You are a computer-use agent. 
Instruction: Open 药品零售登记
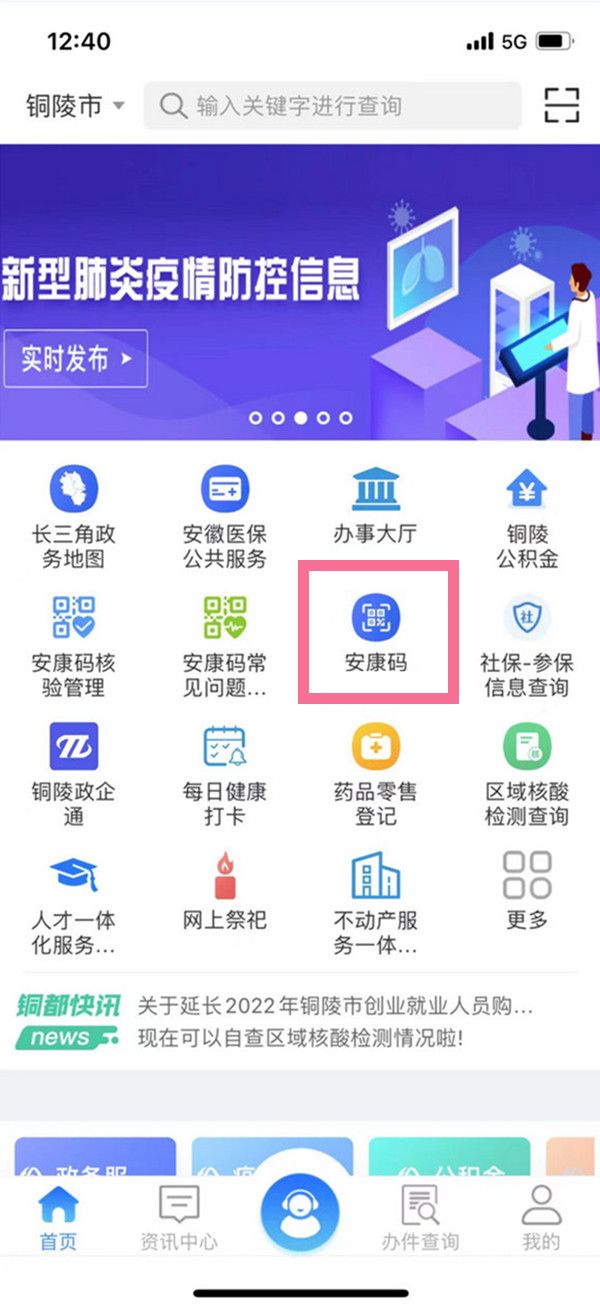375,775
